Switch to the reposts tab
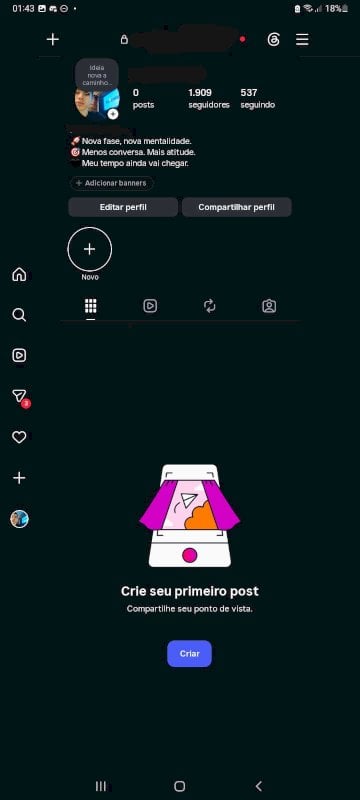Image resolution: width=360 pixels, height=800 pixels. pyautogui.click(x=210, y=306)
